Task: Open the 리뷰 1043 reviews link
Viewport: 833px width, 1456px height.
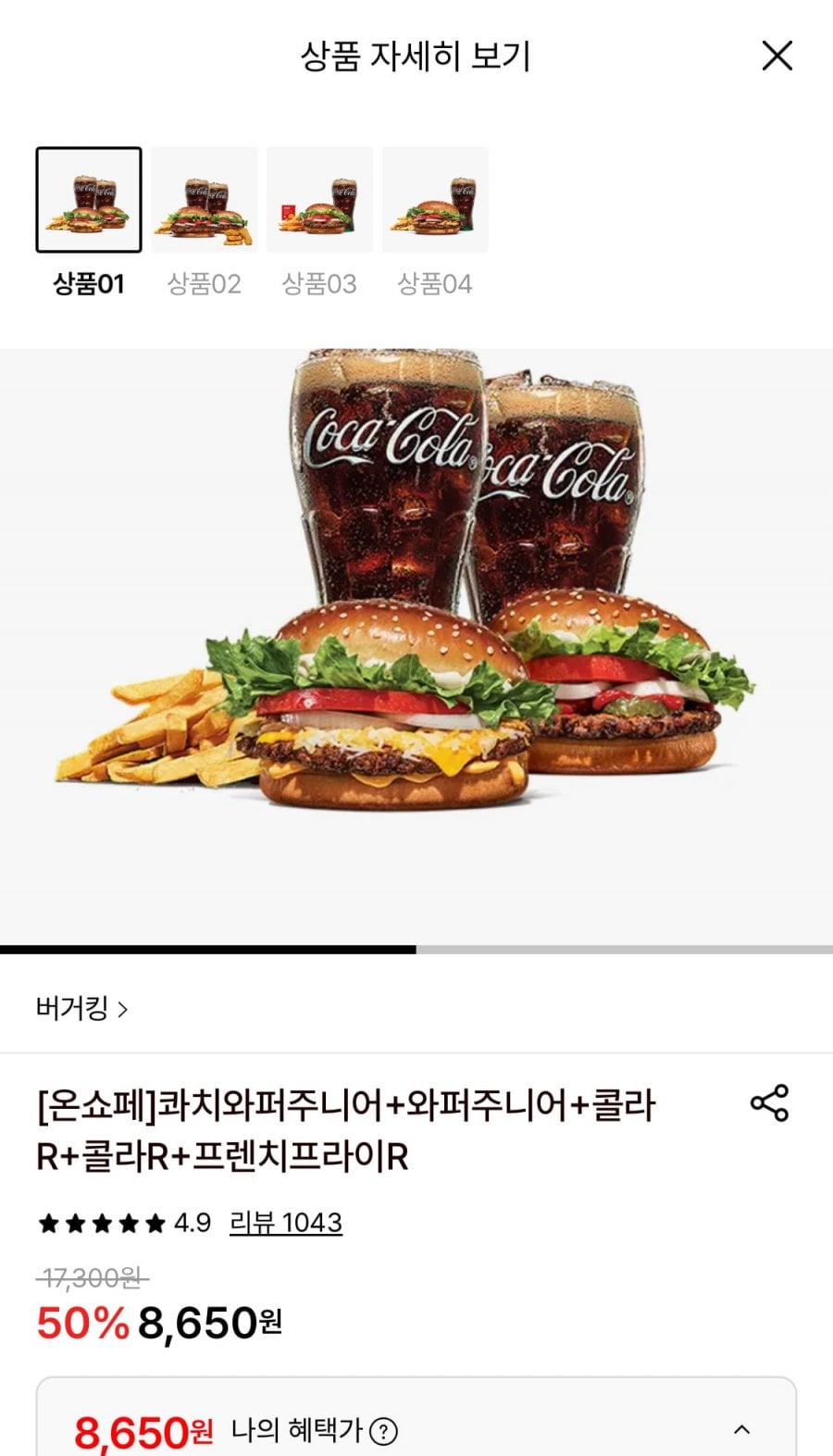Action: (x=285, y=1223)
